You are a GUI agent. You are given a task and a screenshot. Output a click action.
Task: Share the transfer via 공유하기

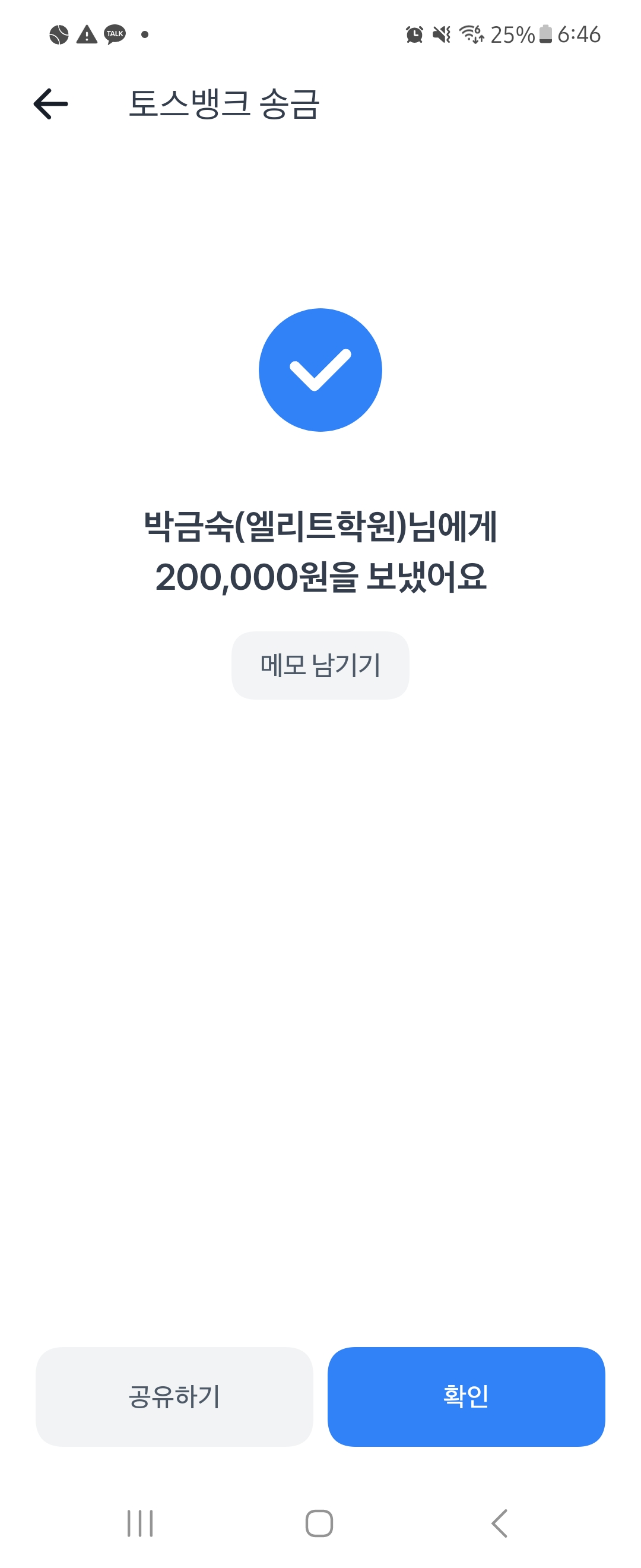(x=174, y=1396)
